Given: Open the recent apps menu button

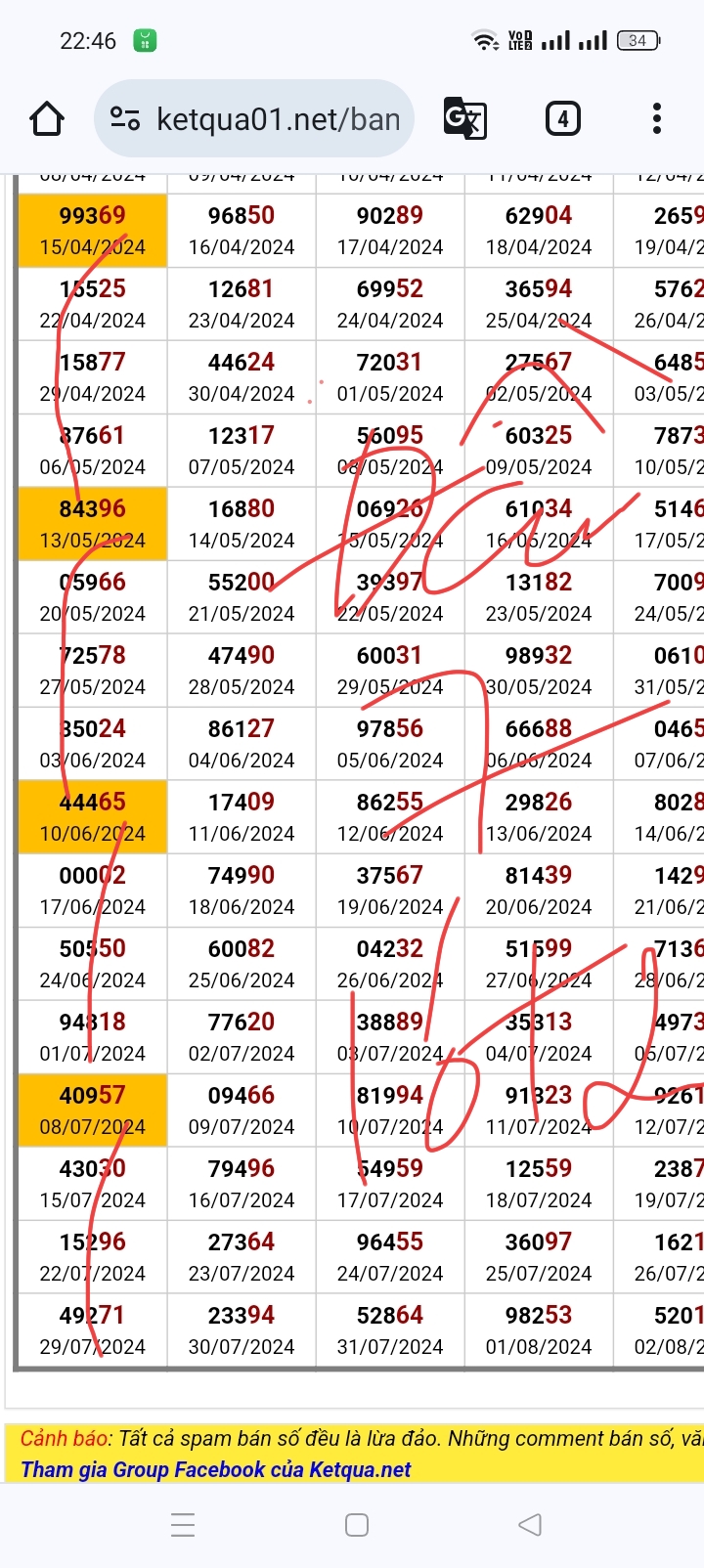Looking at the screenshot, I should (x=183, y=1524).
